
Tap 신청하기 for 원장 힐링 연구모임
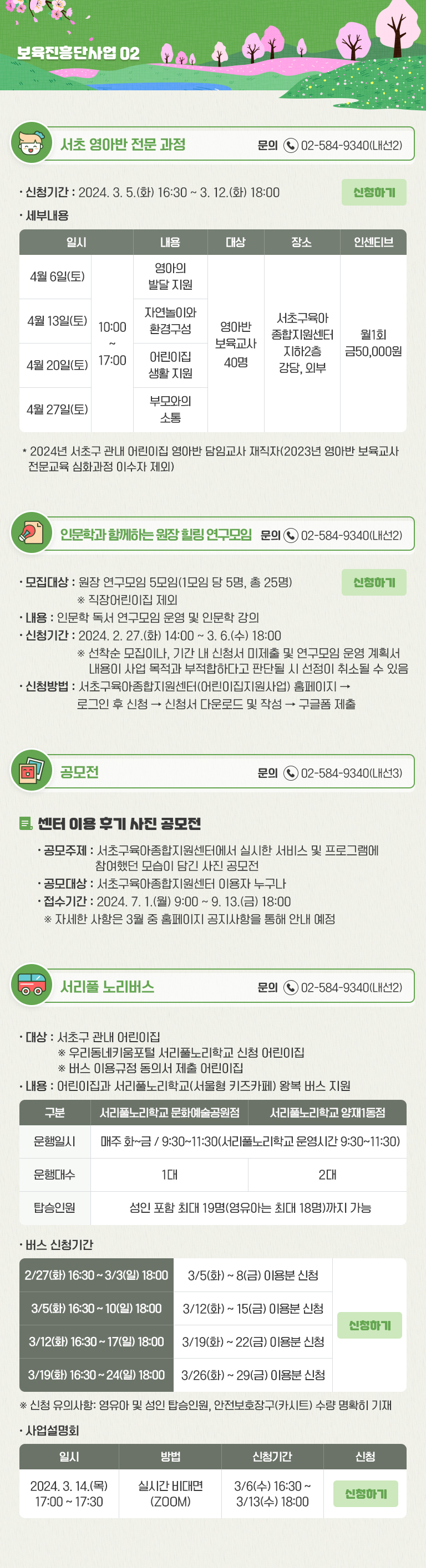tap(374, 582)
